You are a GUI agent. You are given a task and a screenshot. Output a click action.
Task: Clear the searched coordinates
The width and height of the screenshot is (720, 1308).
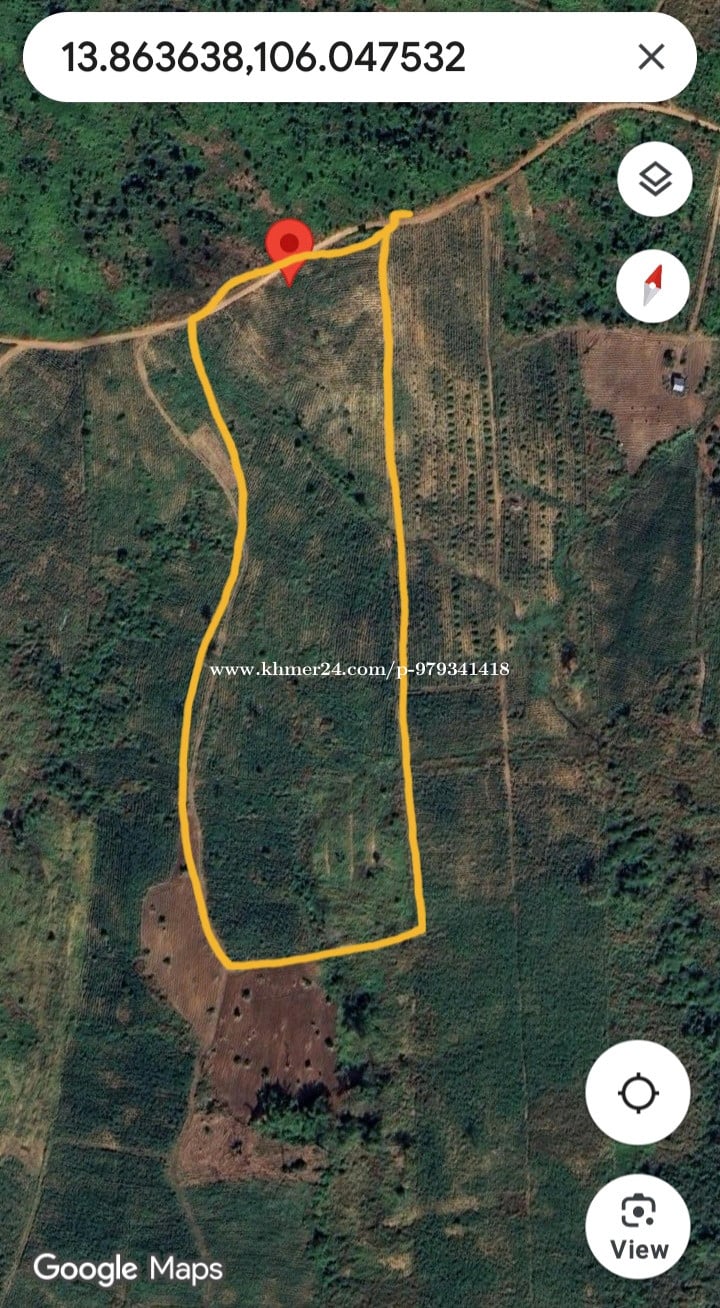[x=651, y=57]
